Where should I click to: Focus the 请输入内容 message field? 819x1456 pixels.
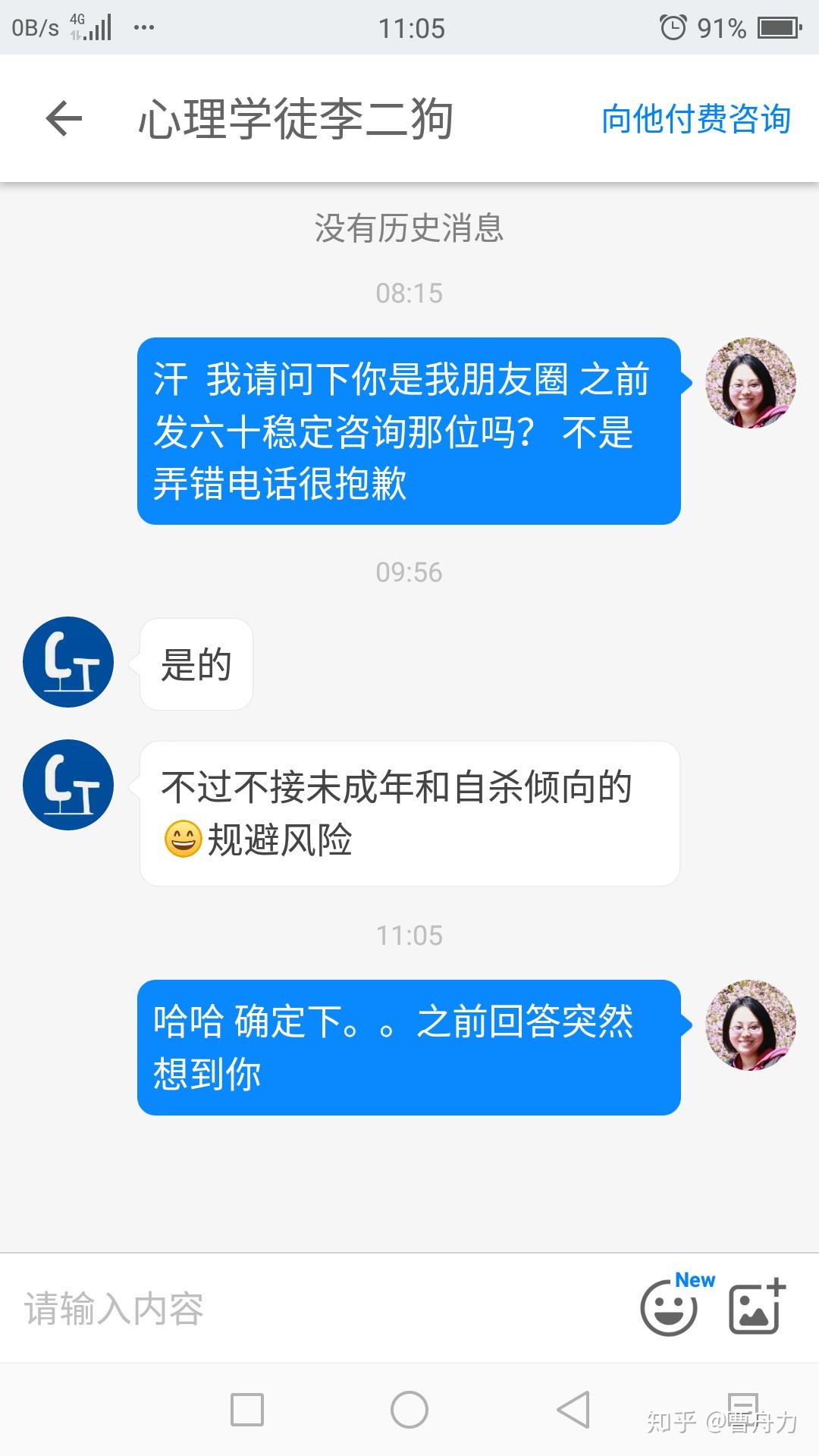coord(318,1309)
